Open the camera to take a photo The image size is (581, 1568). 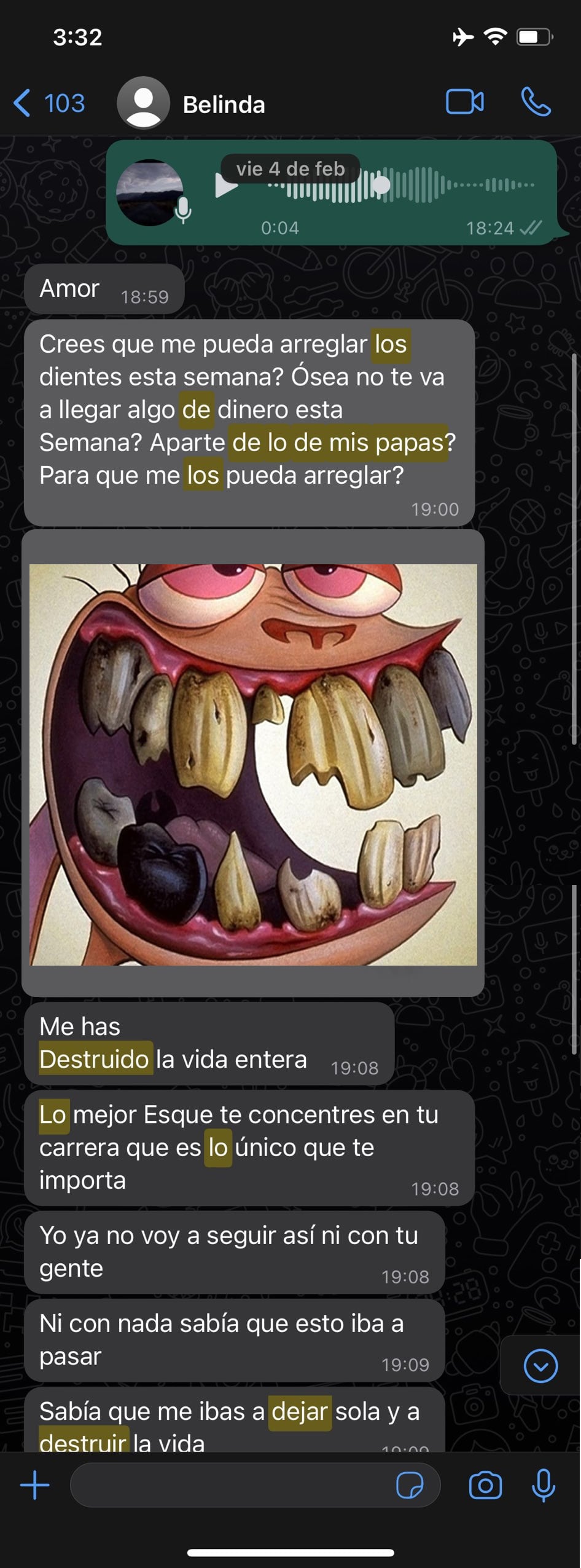[x=485, y=1486]
